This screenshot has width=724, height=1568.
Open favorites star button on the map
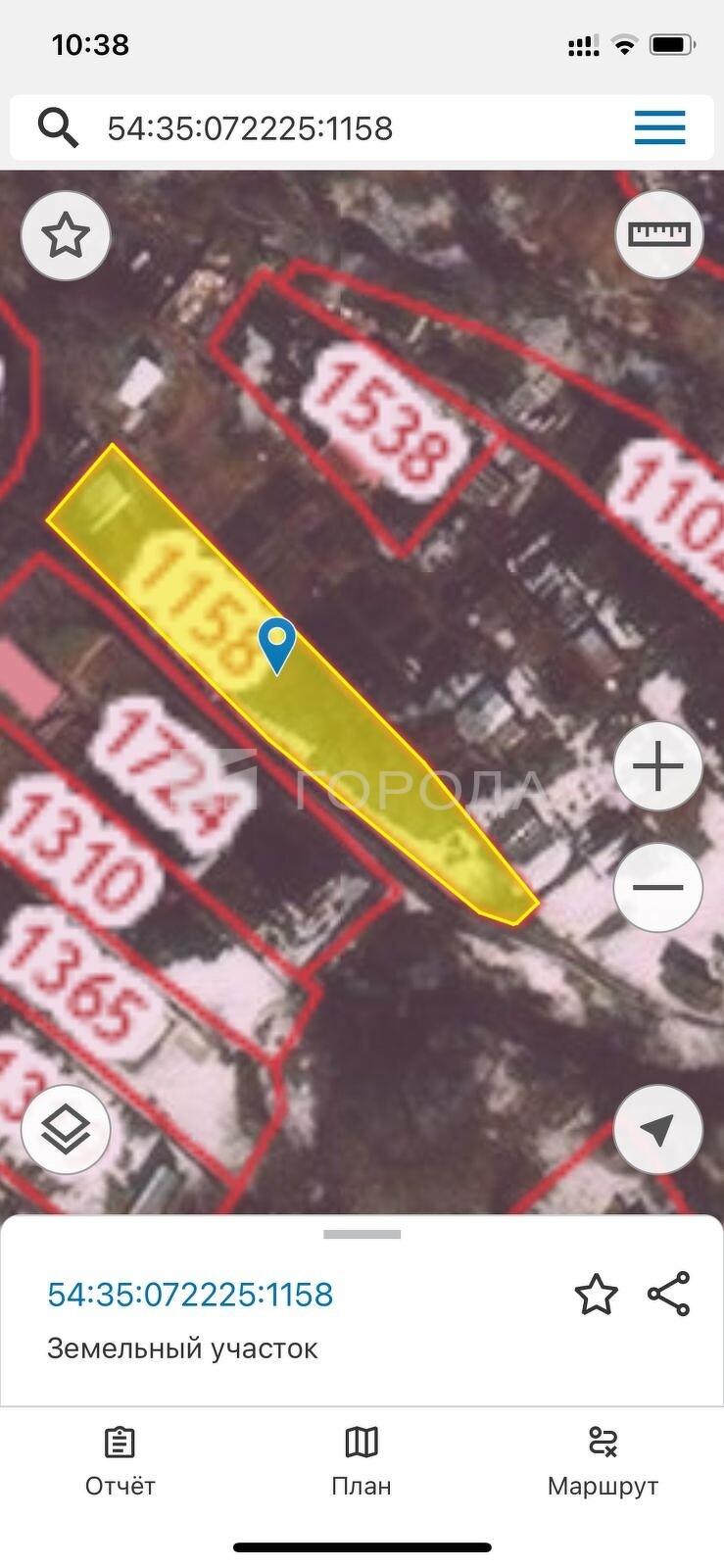(x=66, y=236)
